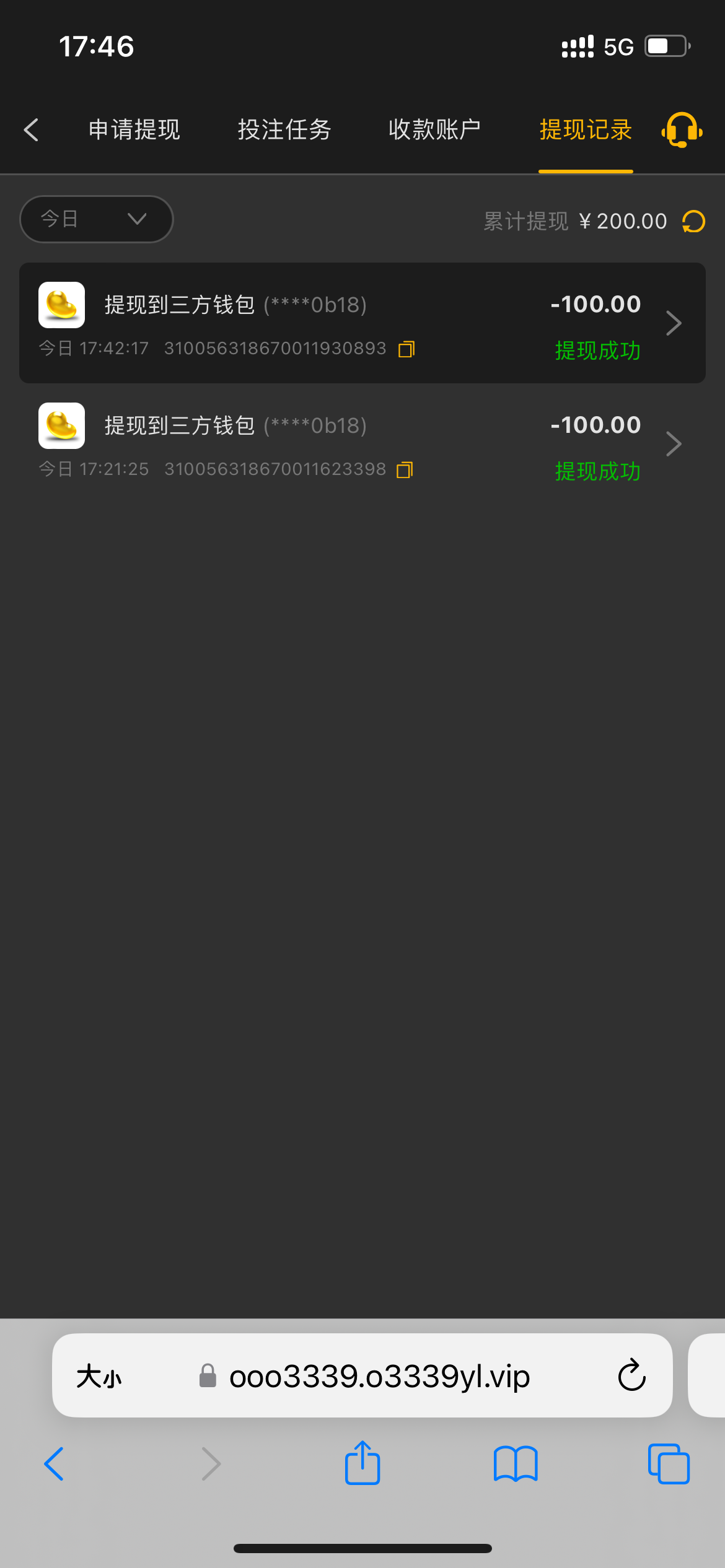Switch to the 收款账户 tab

point(434,130)
